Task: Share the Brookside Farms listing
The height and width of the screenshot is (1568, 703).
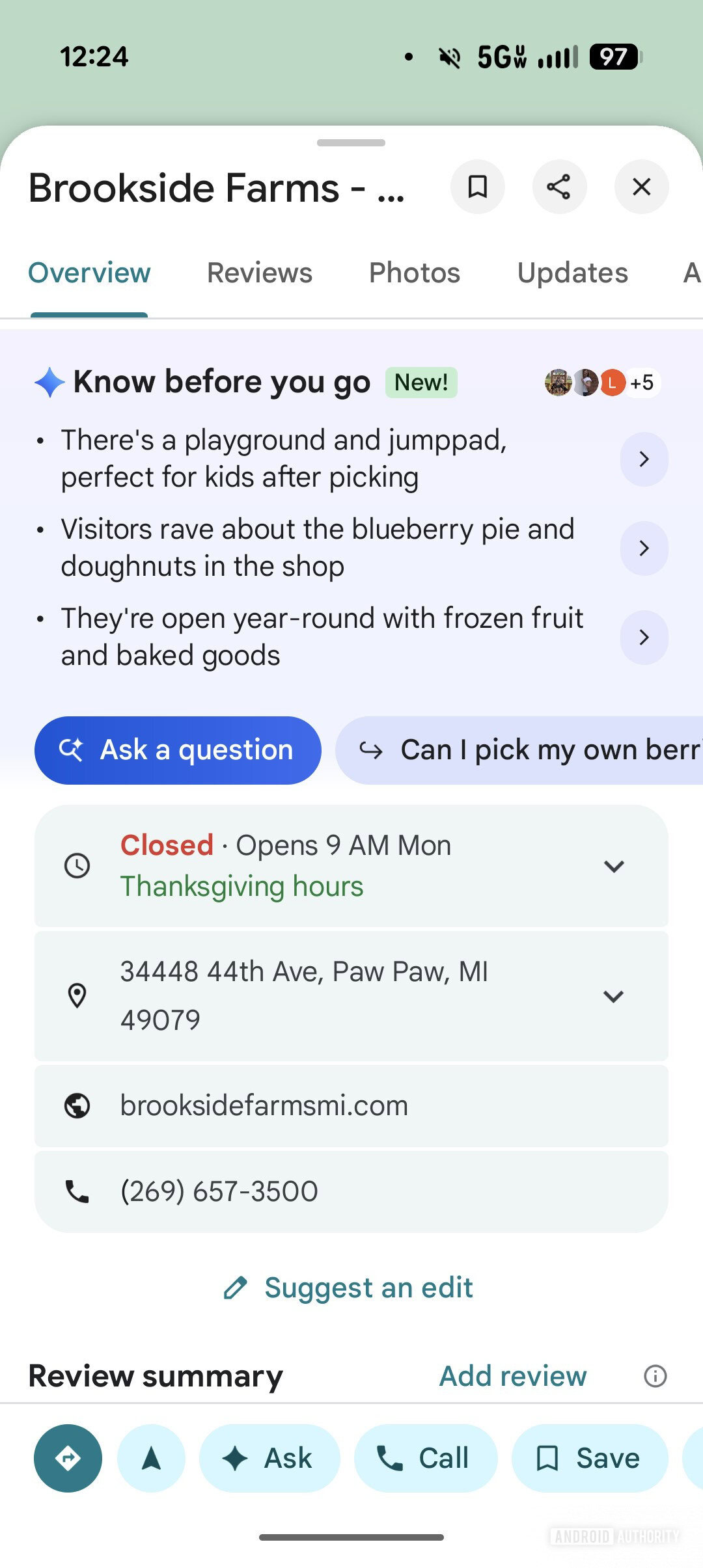Action: click(x=560, y=187)
